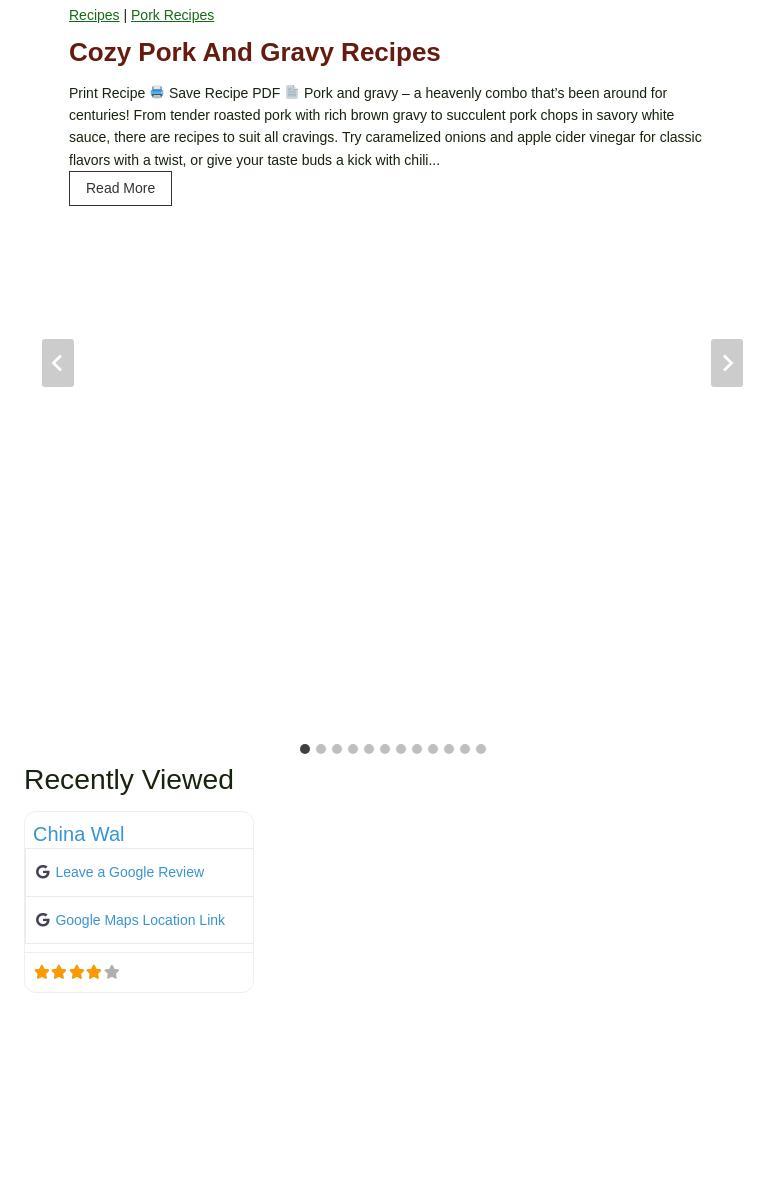Go to previous carousel slide
Screen dimensions: 765x1182
(58, 363)
